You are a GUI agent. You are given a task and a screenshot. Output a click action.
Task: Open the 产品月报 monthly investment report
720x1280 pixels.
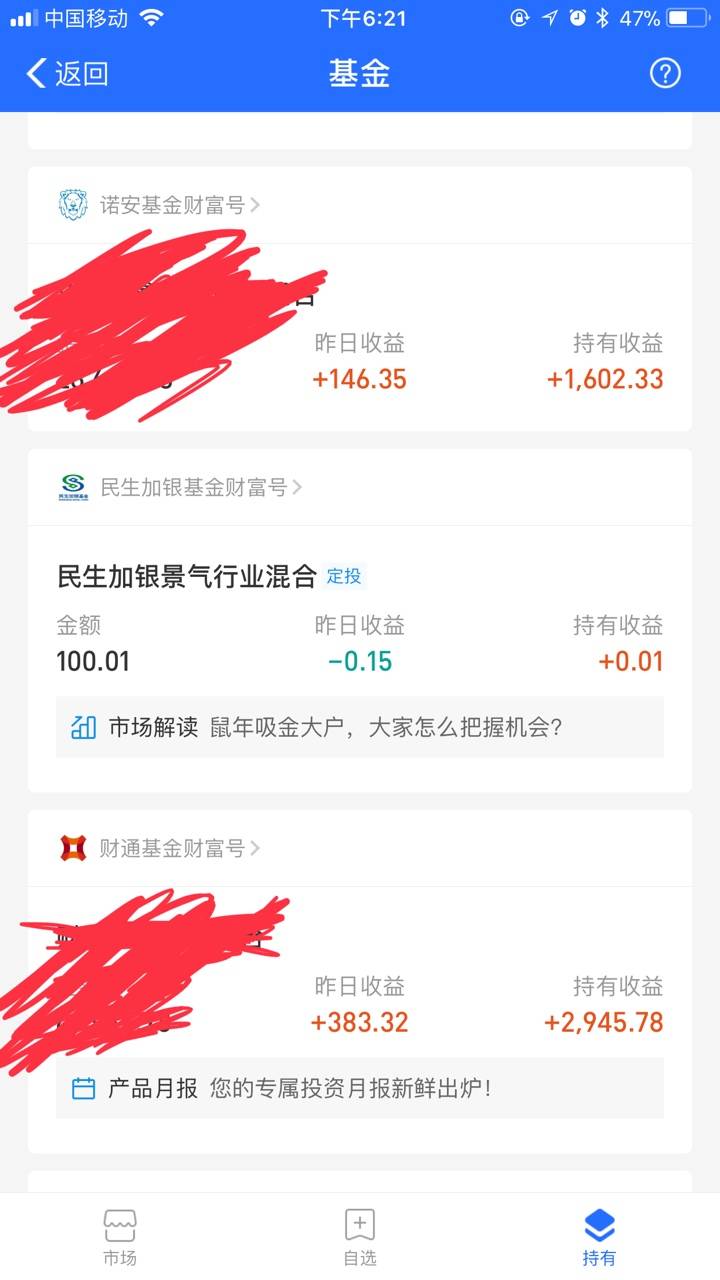[x=360, y=1088]
